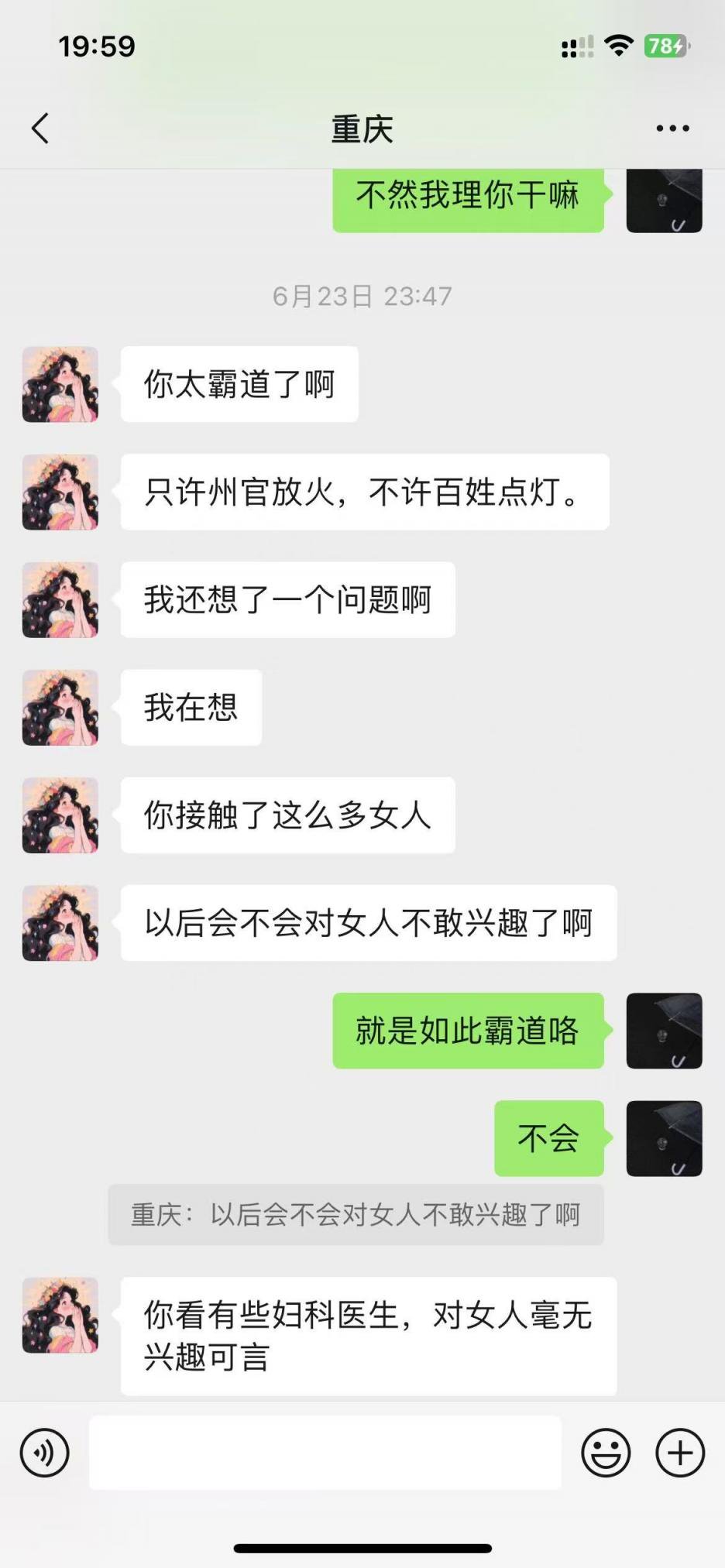The height and width of the screenshot is (1568, 725).
Task: Open the plus attachments menu
Action: pyautogui.click(x=680, y=1453)
